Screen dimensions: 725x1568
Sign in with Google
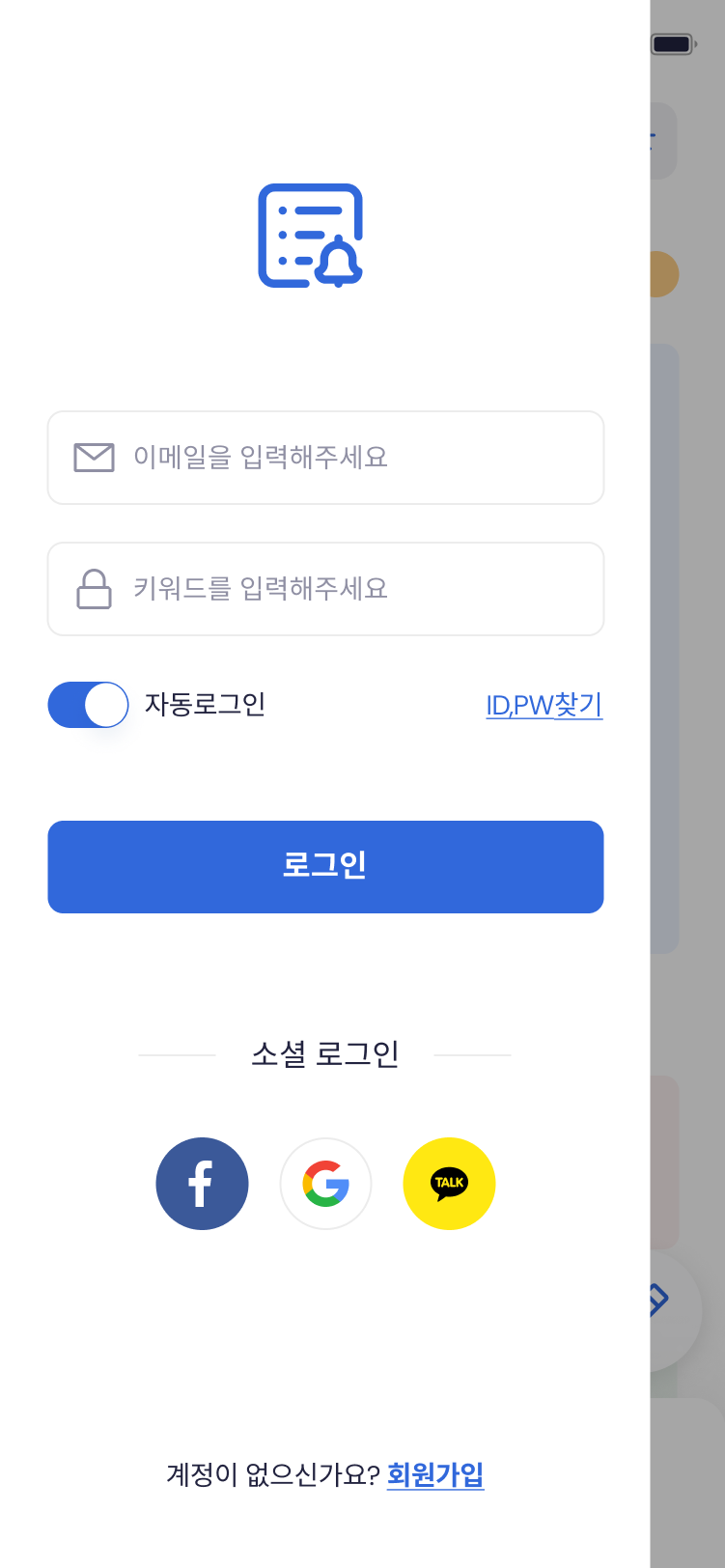pyautogui.click(x=325, y=1184)
